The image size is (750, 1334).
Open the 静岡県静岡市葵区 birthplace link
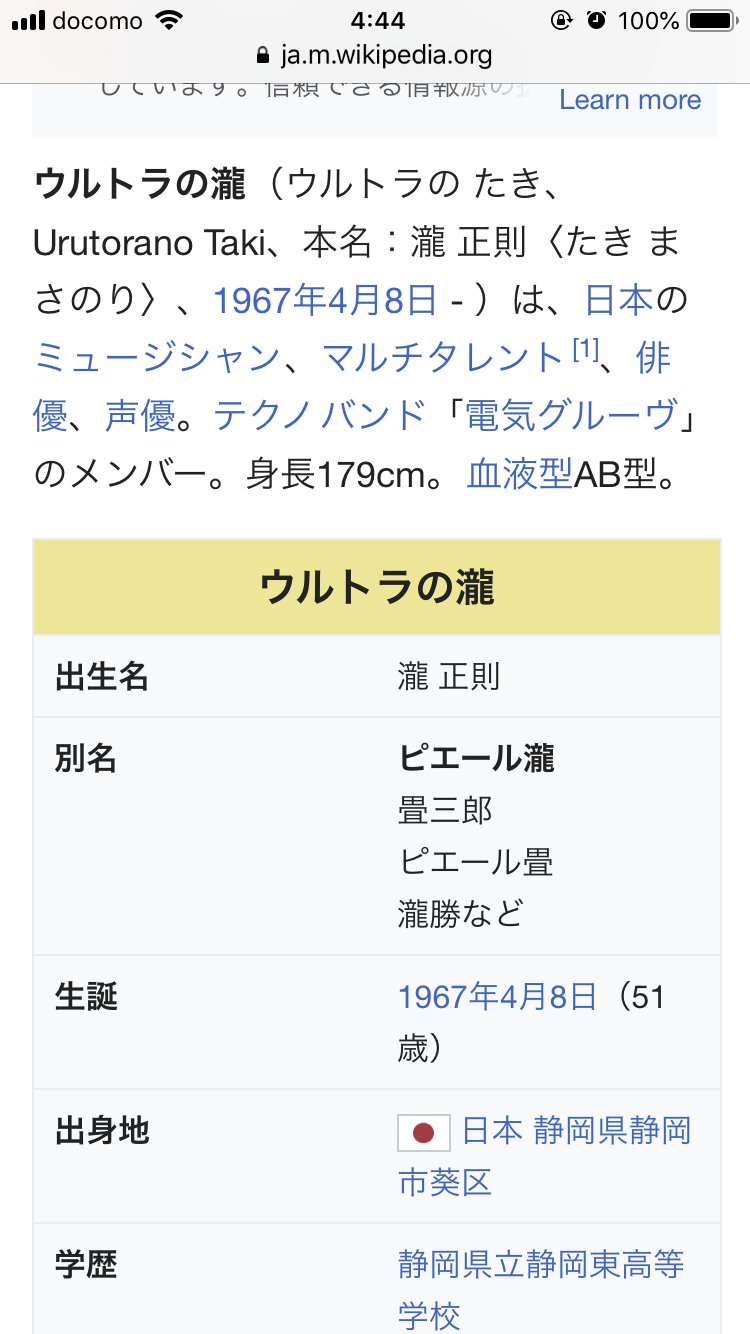[x=611, y=1131]
